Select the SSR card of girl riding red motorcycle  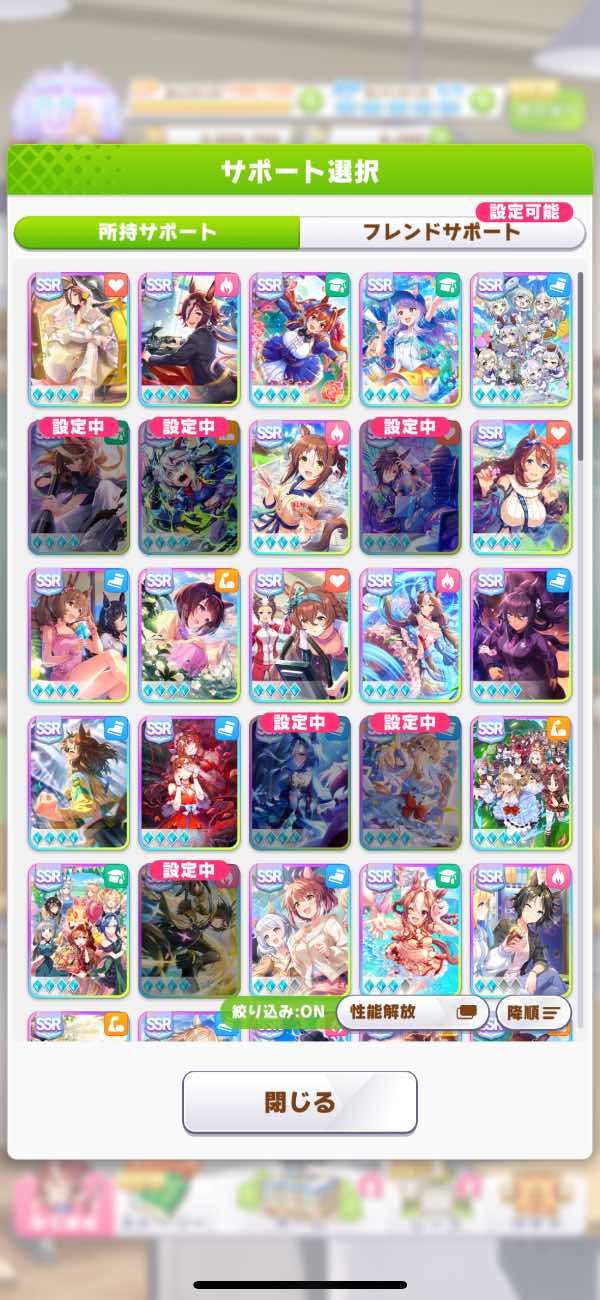pyautogui.click(x=189, y=338)
